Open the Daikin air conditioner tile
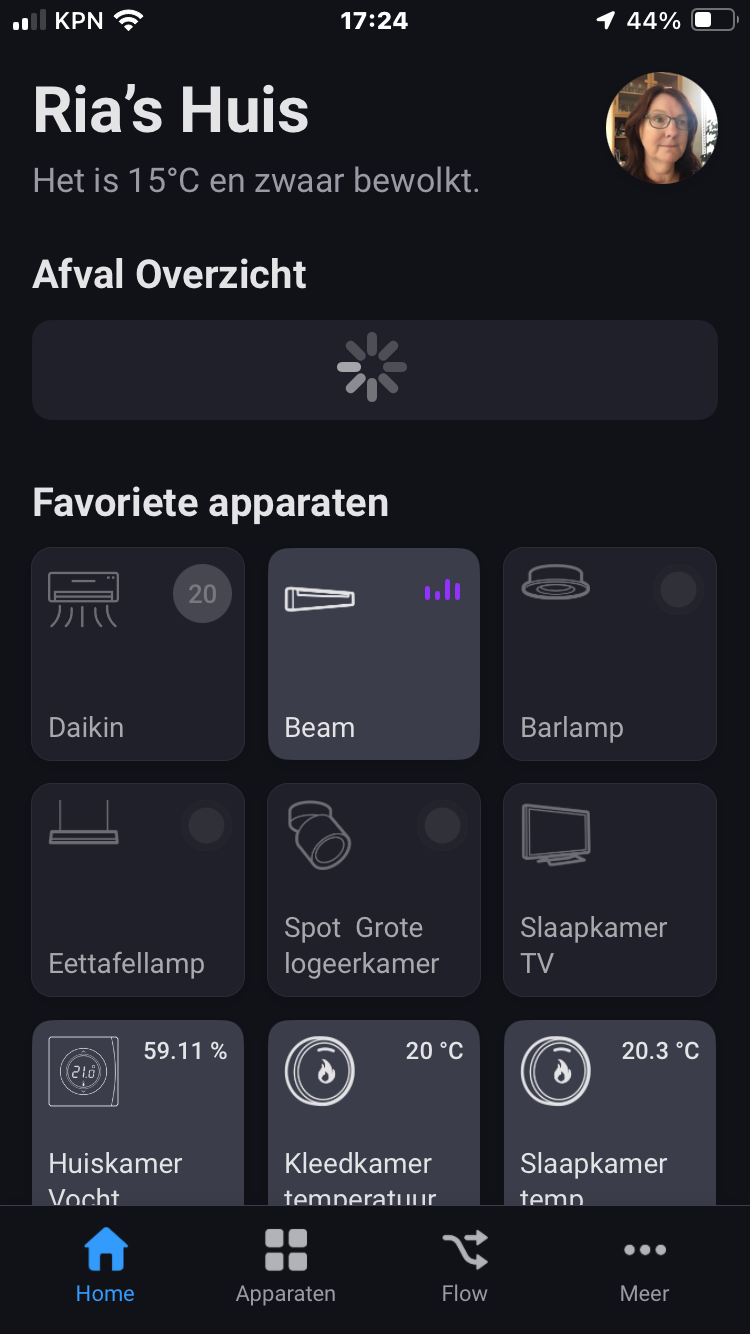This screenshot has width=750, height=1334. pos(138,654)
